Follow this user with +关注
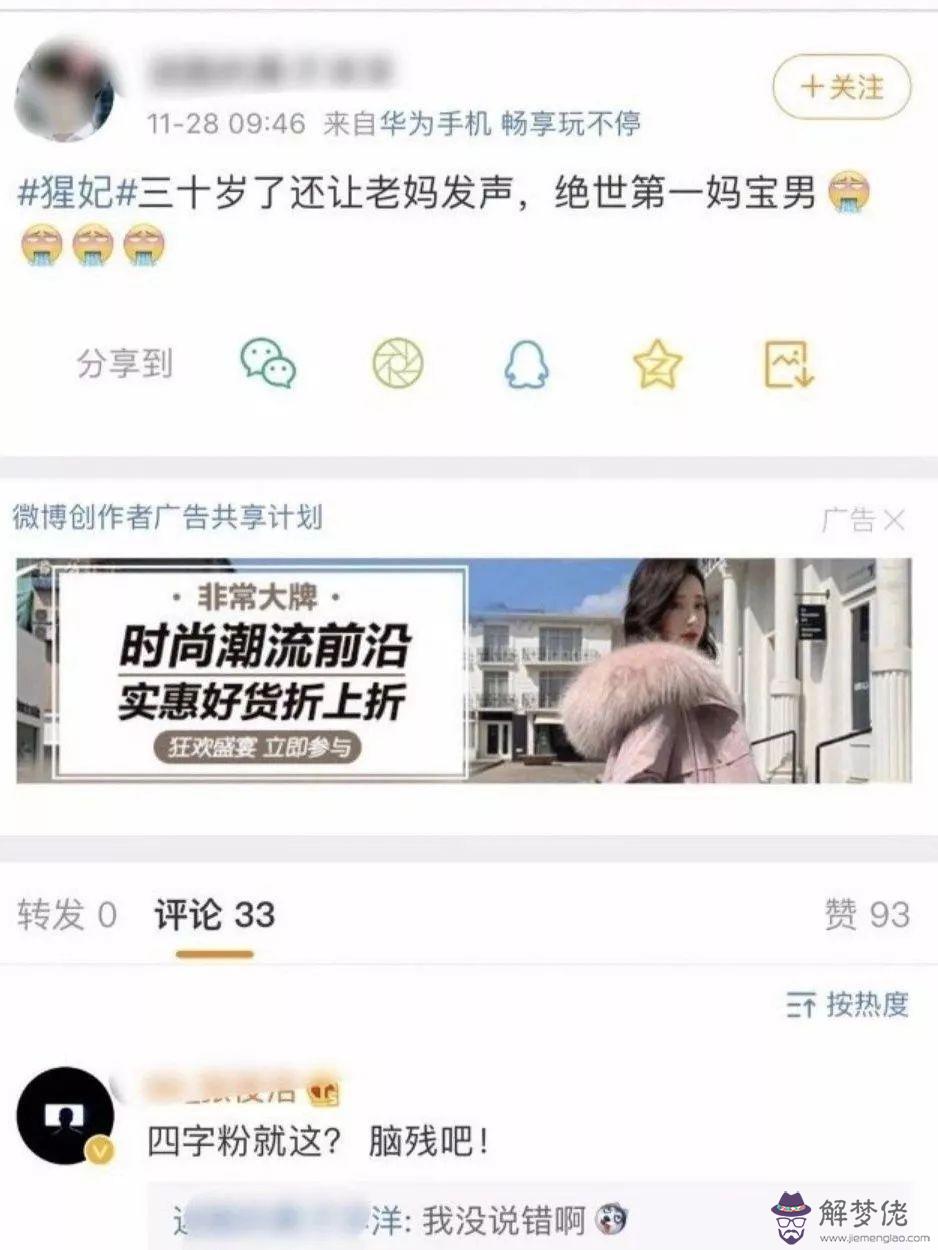 841,88
